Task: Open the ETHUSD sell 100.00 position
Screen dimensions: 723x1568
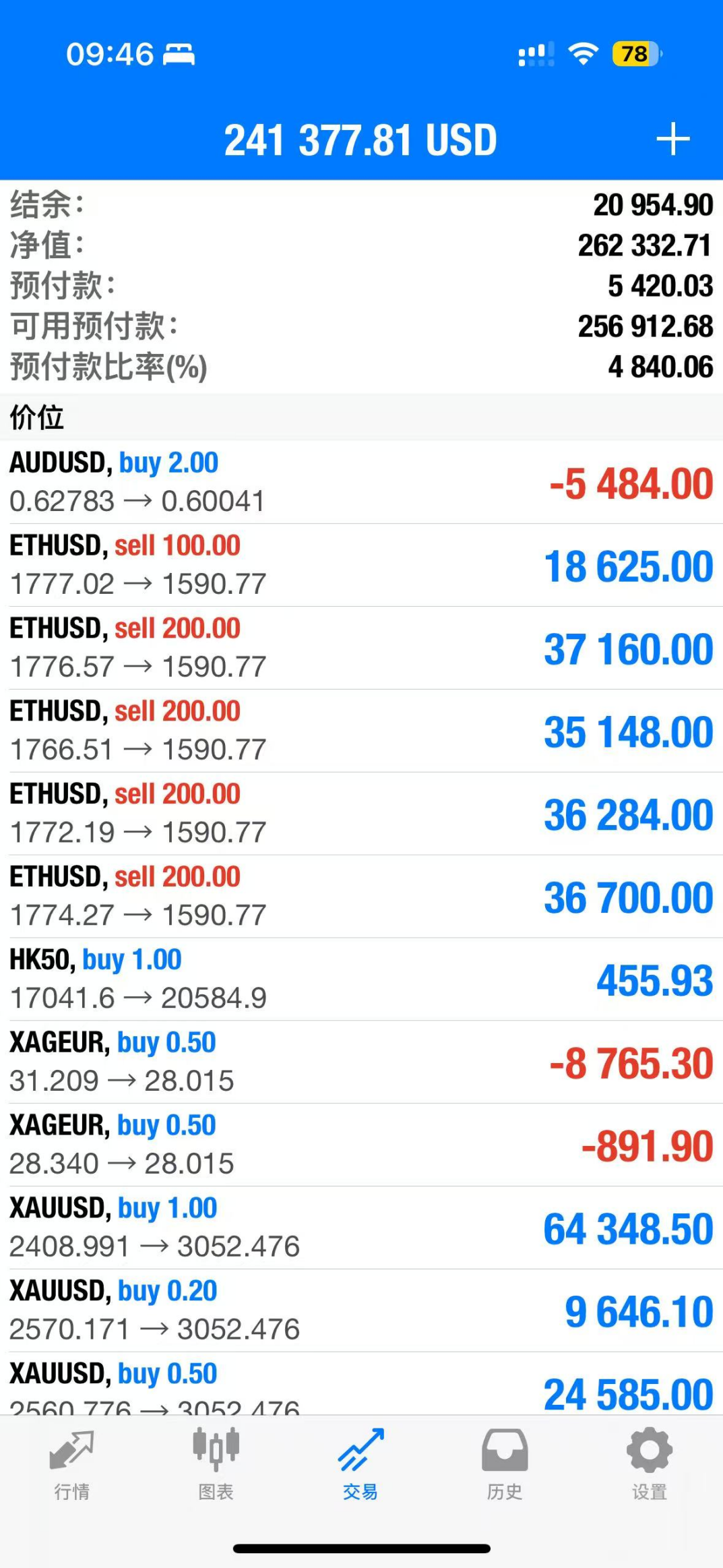Action: click(x=361, y=566)
